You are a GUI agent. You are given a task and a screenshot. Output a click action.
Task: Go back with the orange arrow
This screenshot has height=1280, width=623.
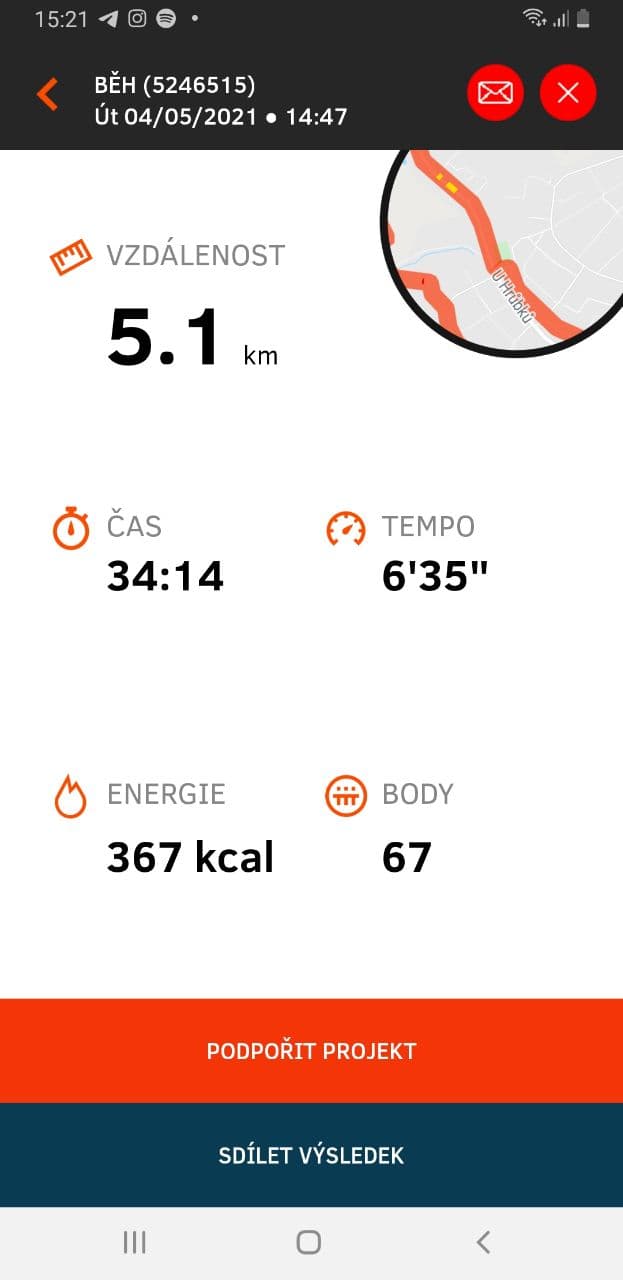(47, 94)
